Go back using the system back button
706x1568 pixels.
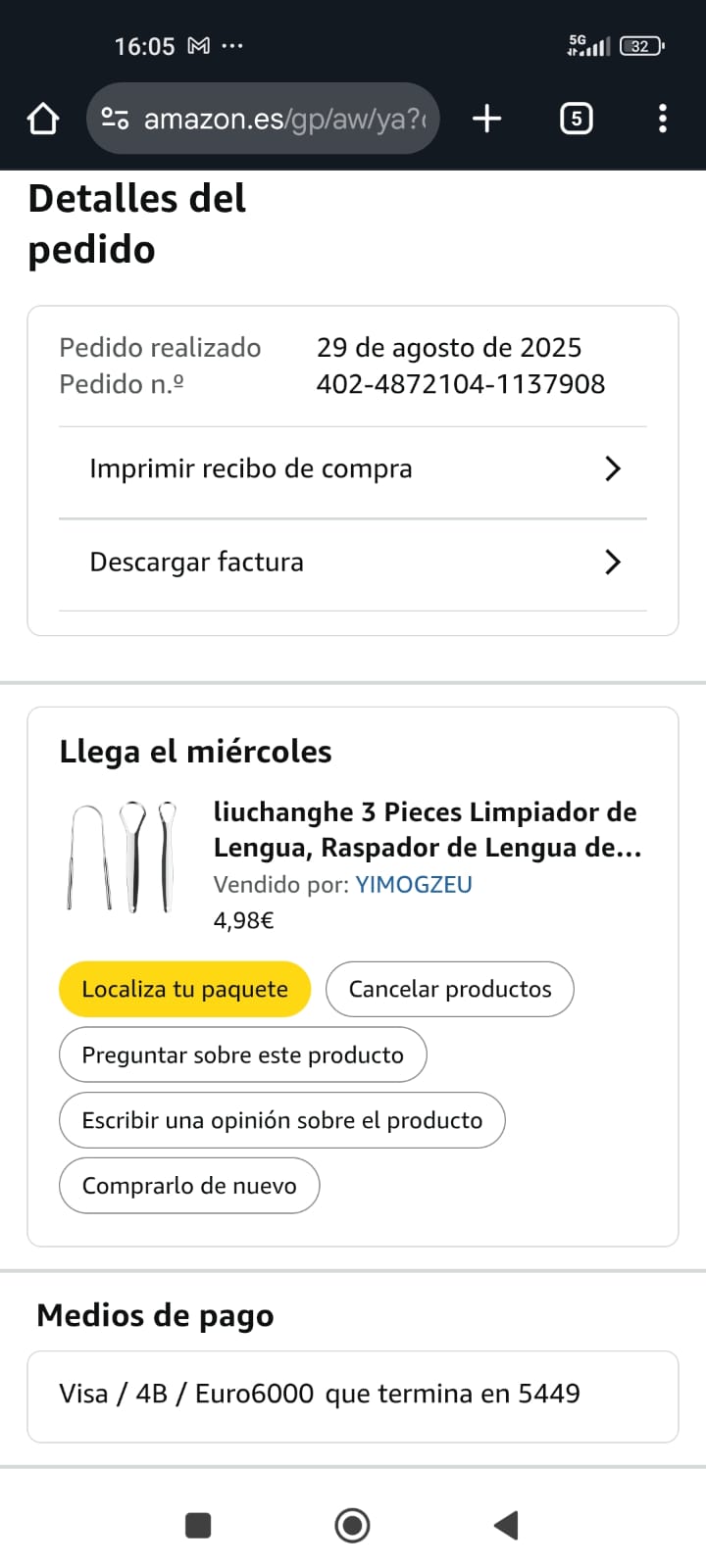point(506,1525)
